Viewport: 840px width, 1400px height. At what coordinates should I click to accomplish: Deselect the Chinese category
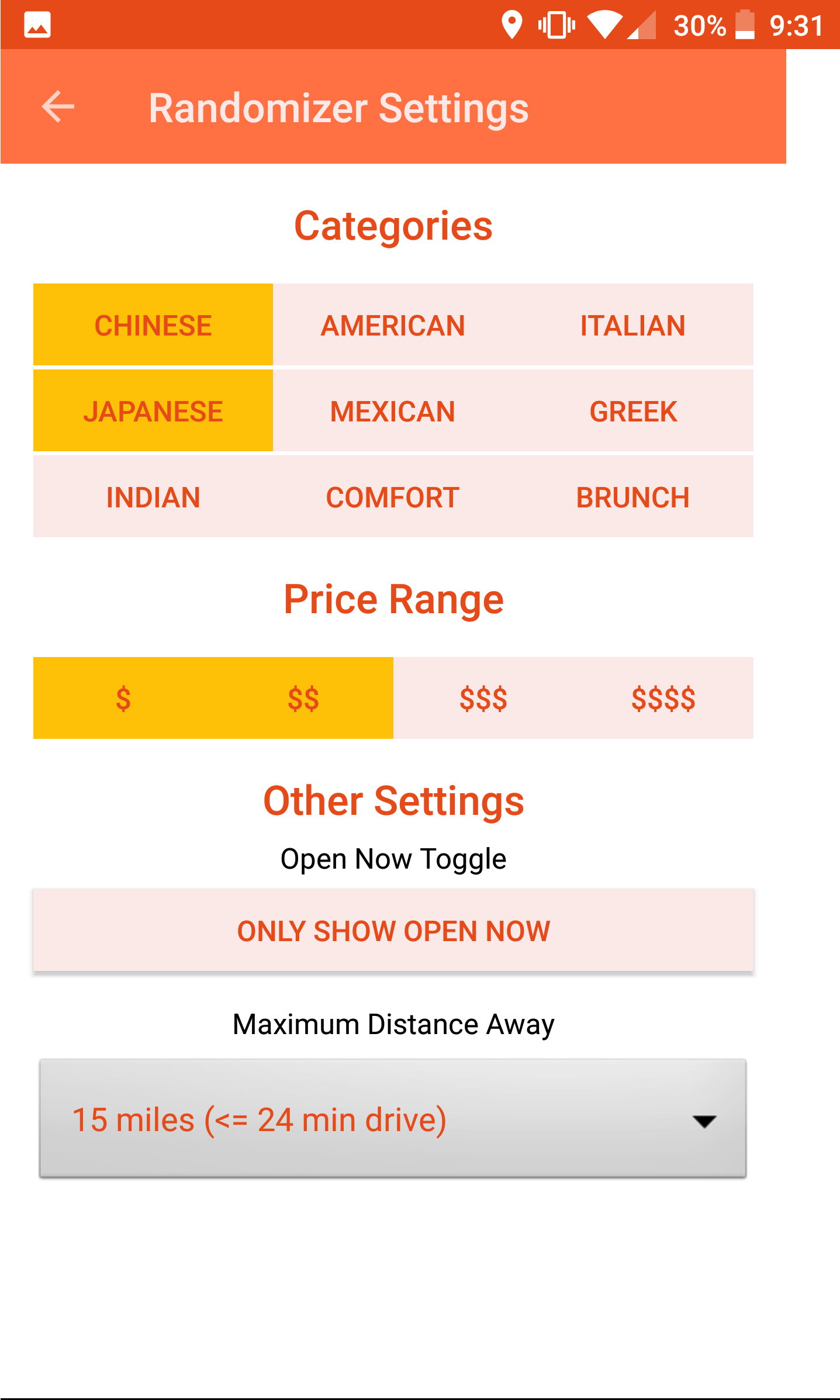153,325
